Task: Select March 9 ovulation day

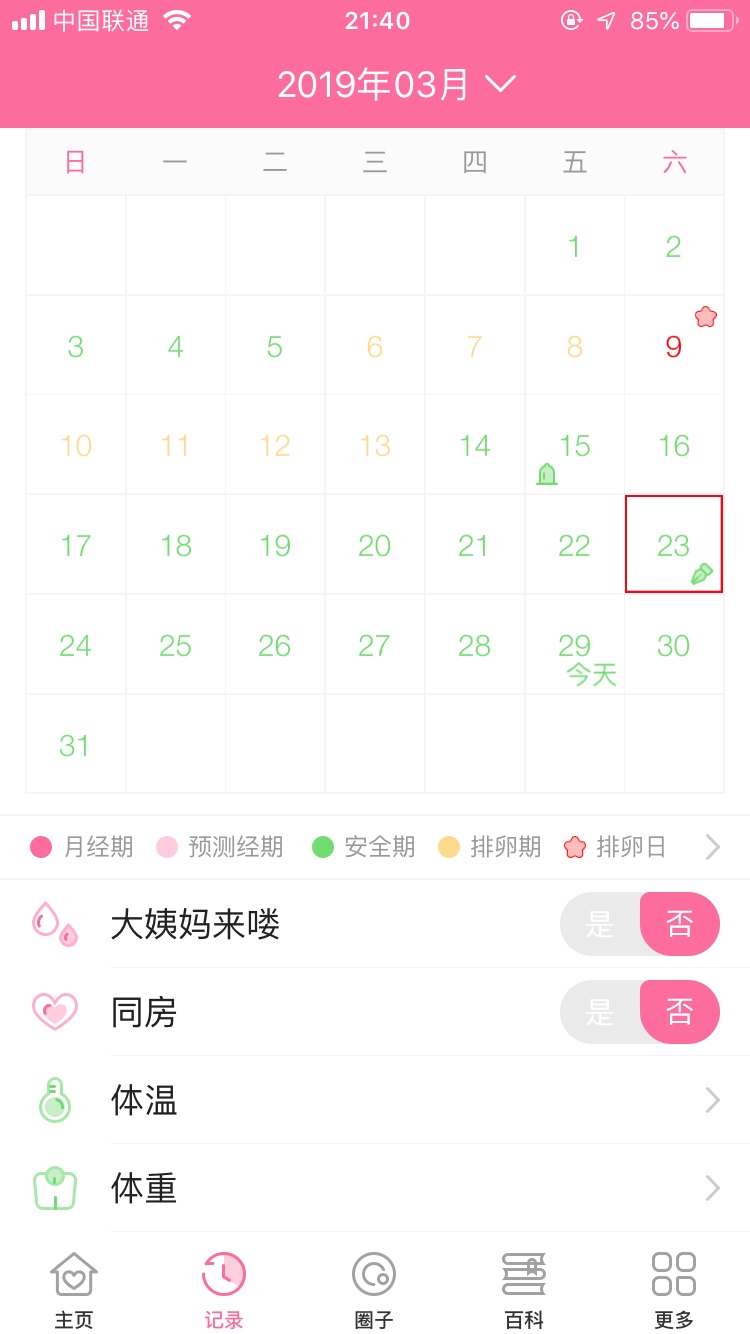Action: click(674, 346)
